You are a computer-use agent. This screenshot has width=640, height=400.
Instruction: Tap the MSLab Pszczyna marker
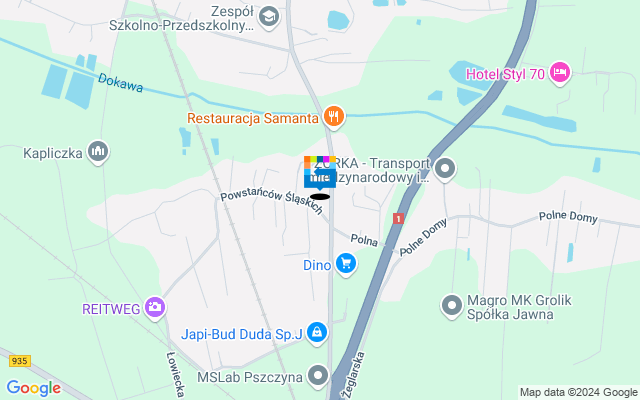coord(318,376)
